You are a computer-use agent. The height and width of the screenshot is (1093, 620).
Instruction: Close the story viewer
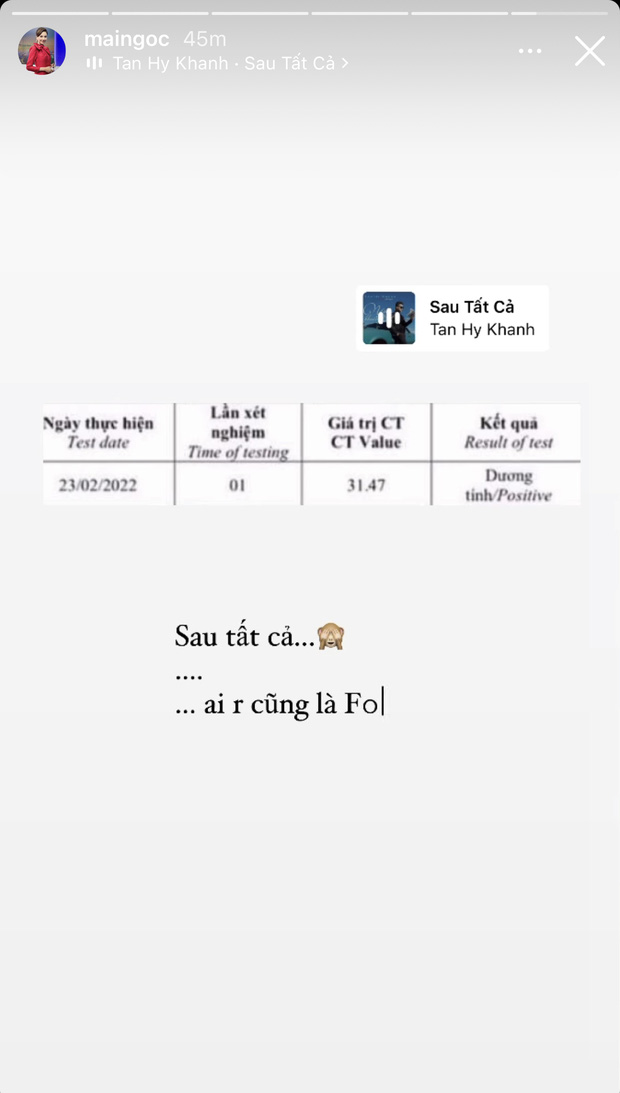[x=589, y=51]
